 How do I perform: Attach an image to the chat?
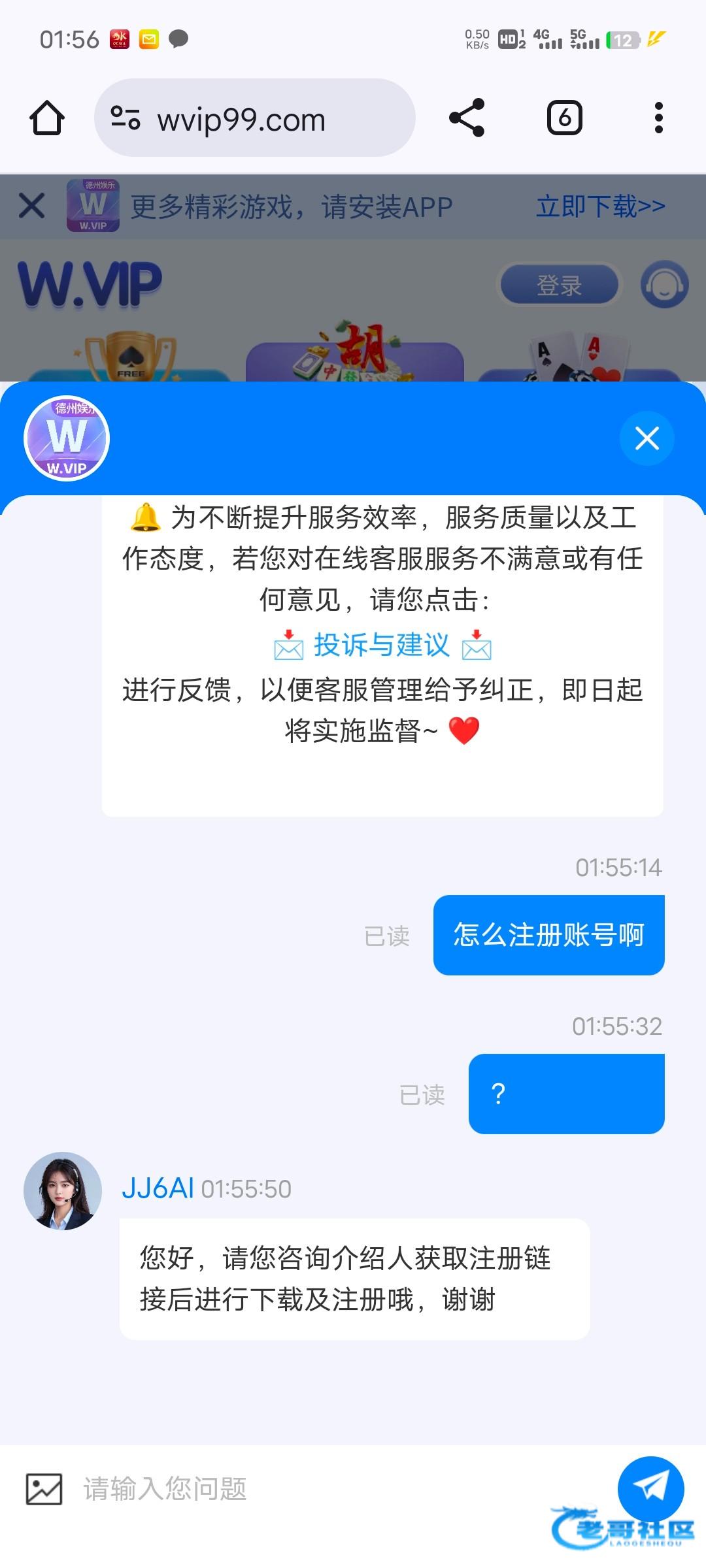44,1489
